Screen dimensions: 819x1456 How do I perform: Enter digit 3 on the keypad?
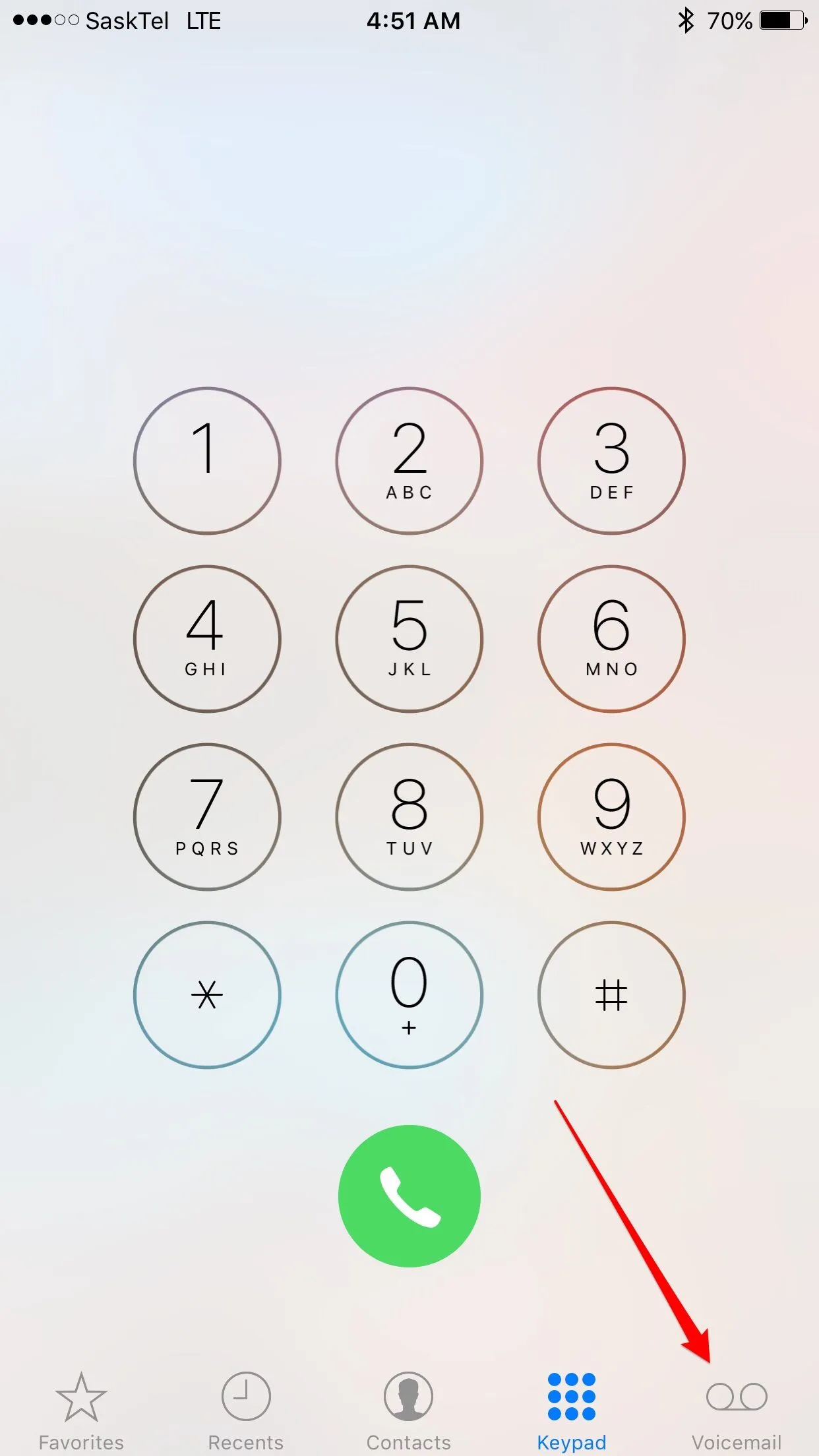pyautogui.click(x=611, y=460)
